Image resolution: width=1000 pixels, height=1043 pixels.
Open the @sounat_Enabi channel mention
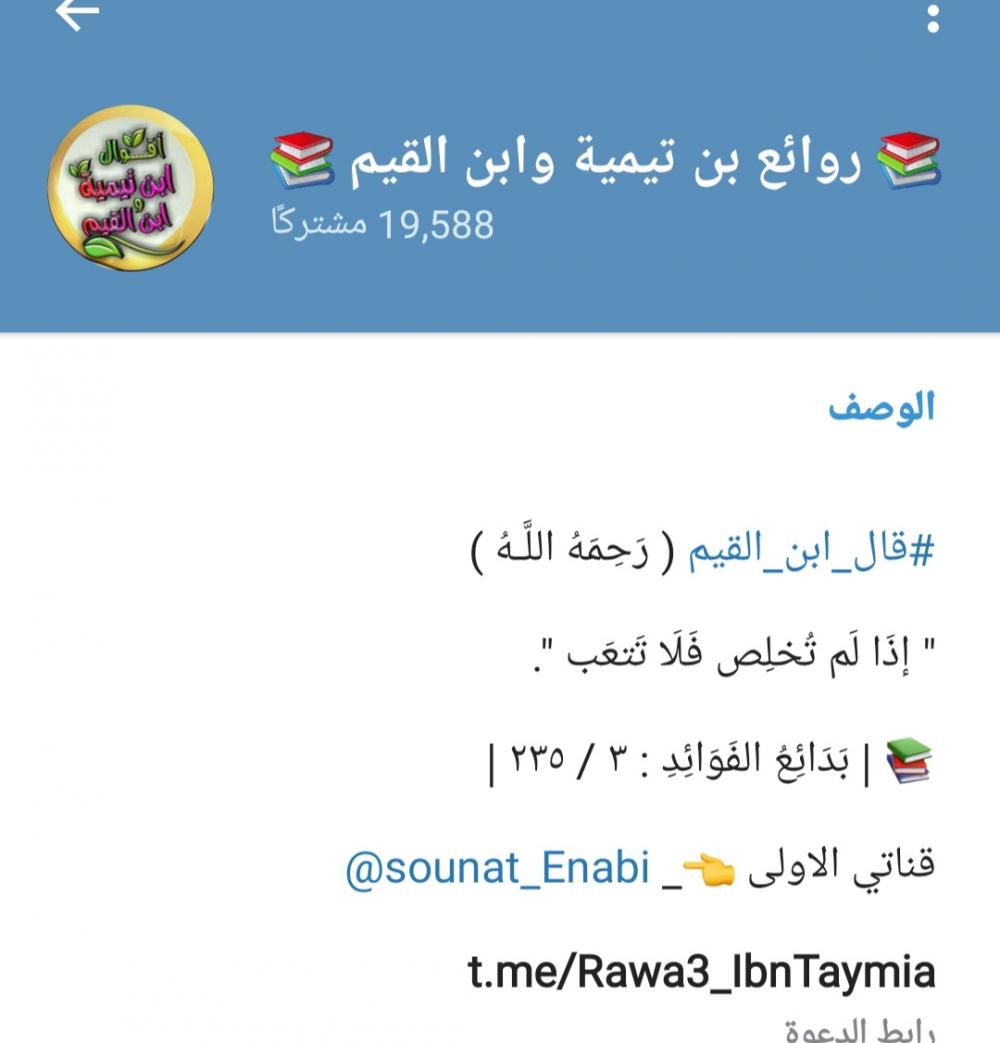498,867
